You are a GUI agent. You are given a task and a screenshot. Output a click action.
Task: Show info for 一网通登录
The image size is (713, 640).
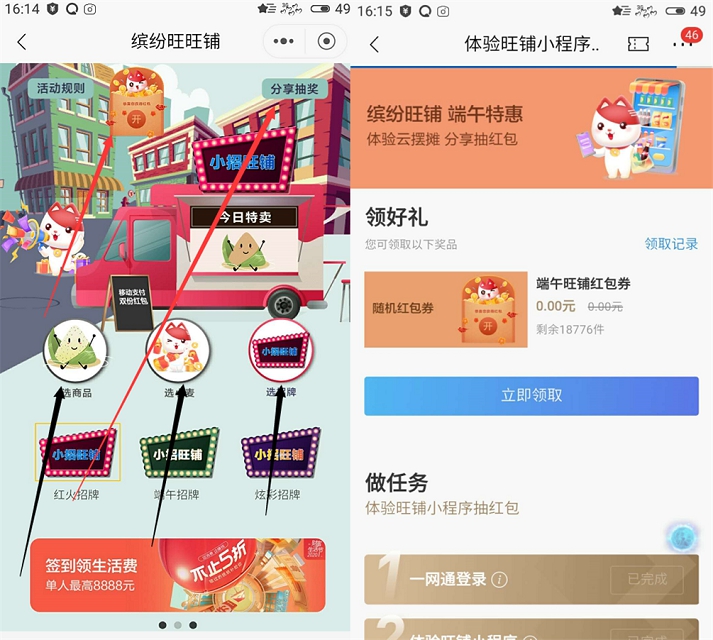(500, 580)
